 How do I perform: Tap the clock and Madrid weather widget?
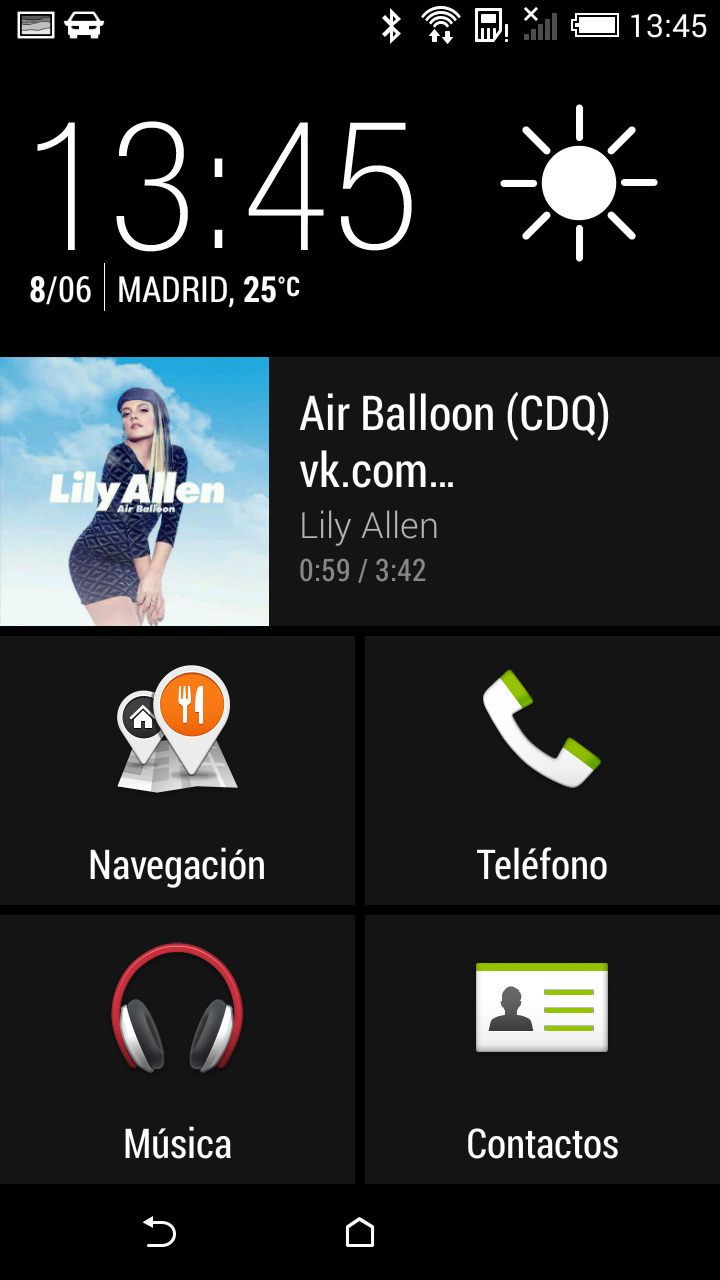tap(340, 200)
